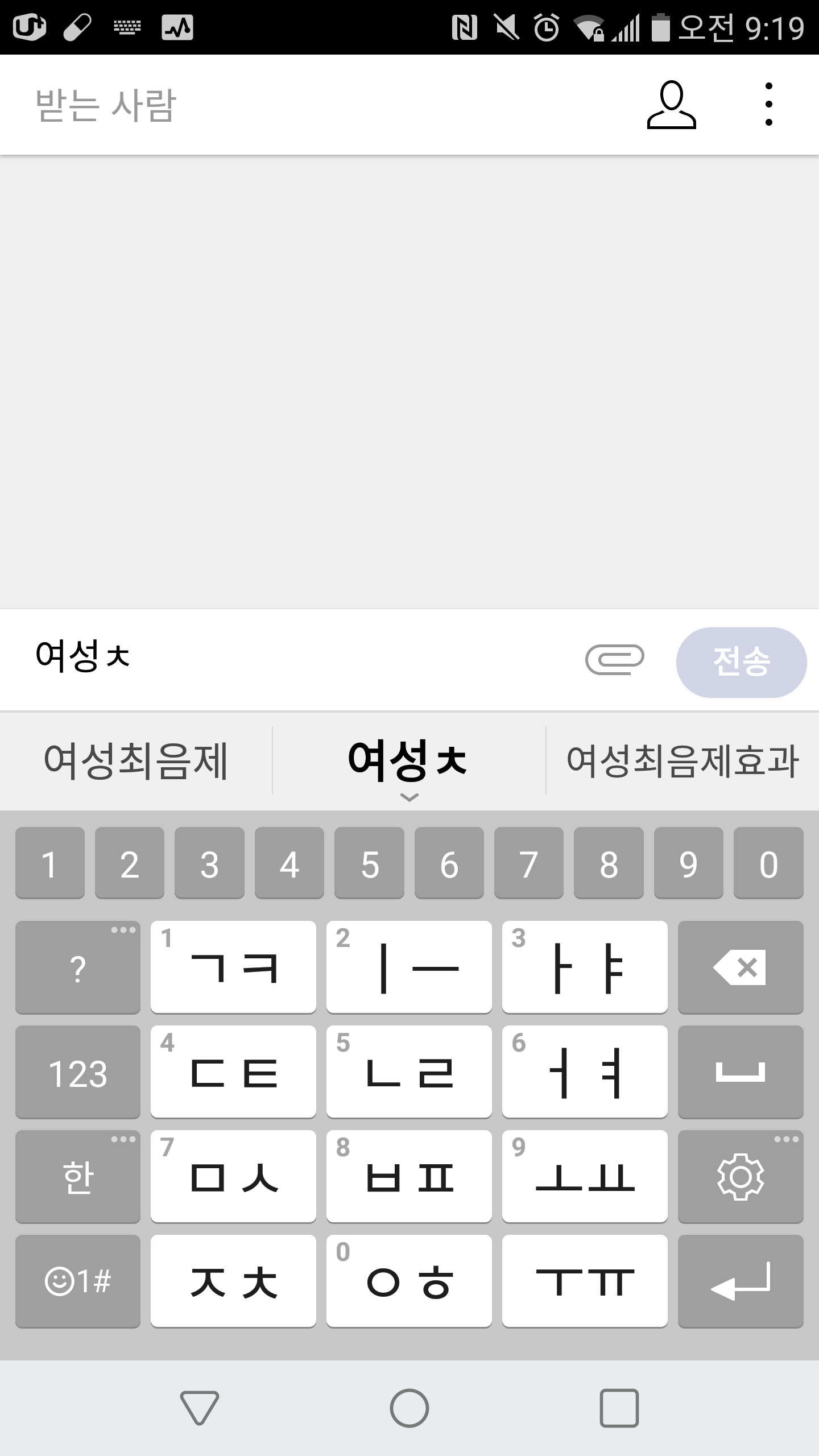Choose suggestion 여성최음제
The width and height of the screenshot is (819, 1456).
[136, 760]
